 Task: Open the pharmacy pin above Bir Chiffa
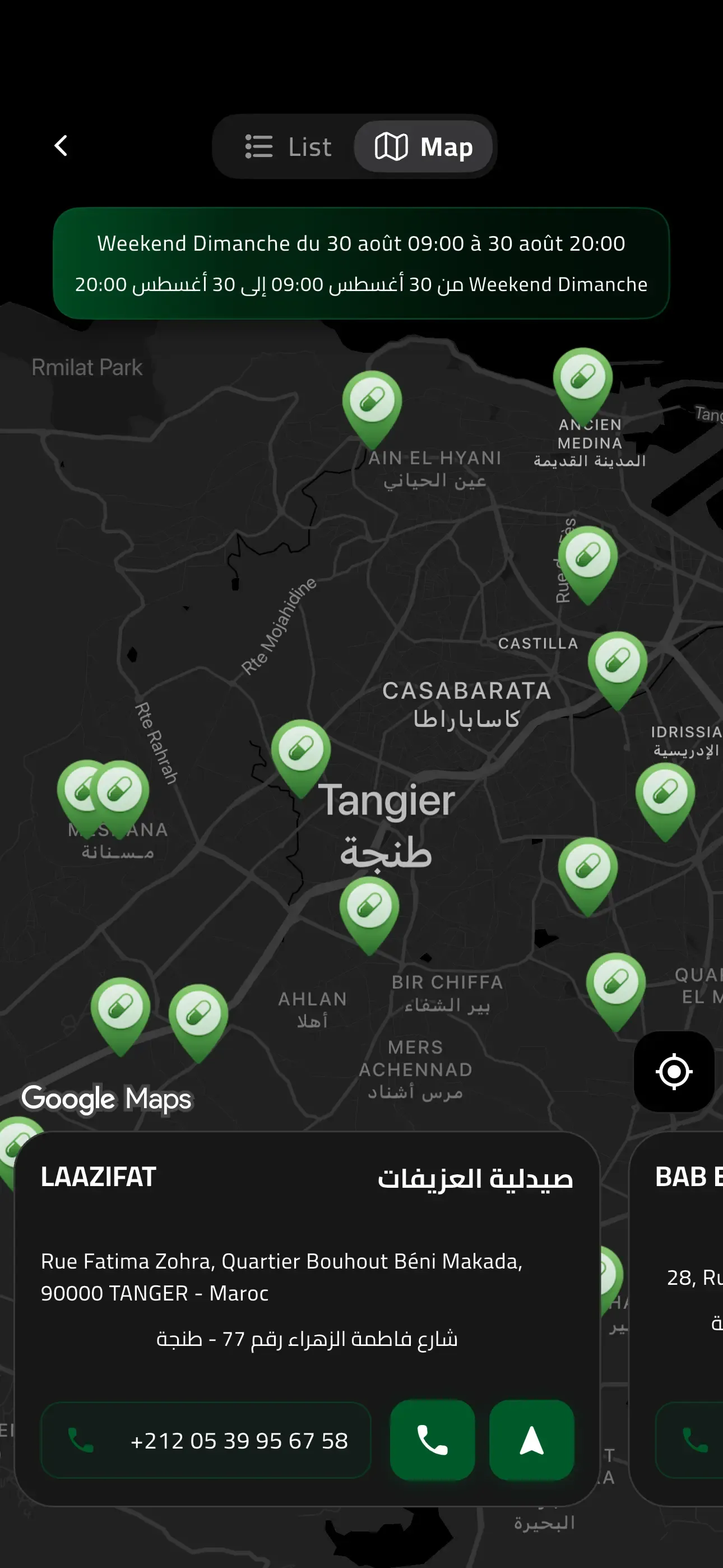point(369,915)
